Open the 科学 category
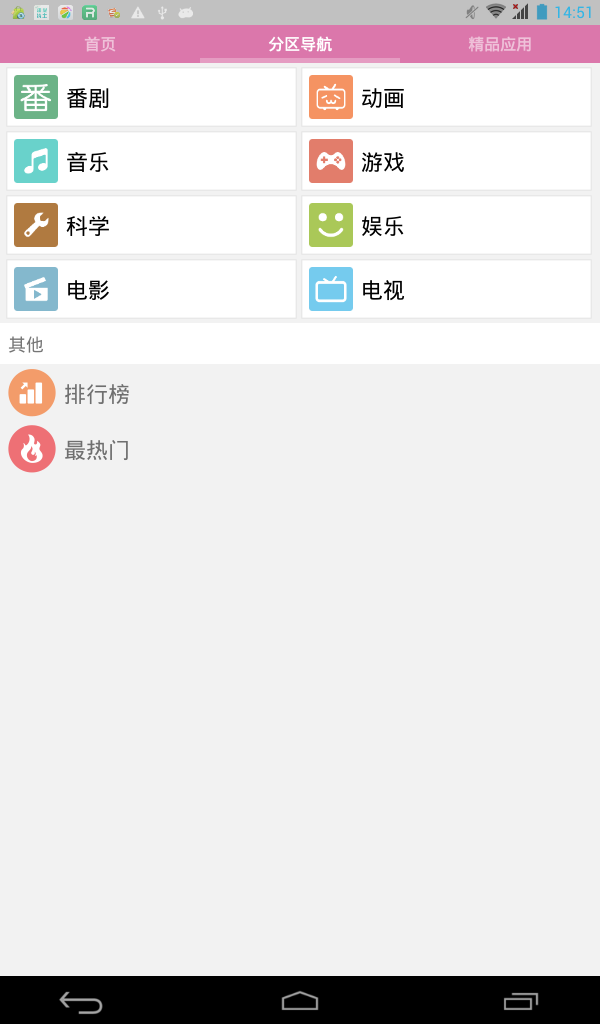This screenshot has width=600, height=1024. (152, 226)
